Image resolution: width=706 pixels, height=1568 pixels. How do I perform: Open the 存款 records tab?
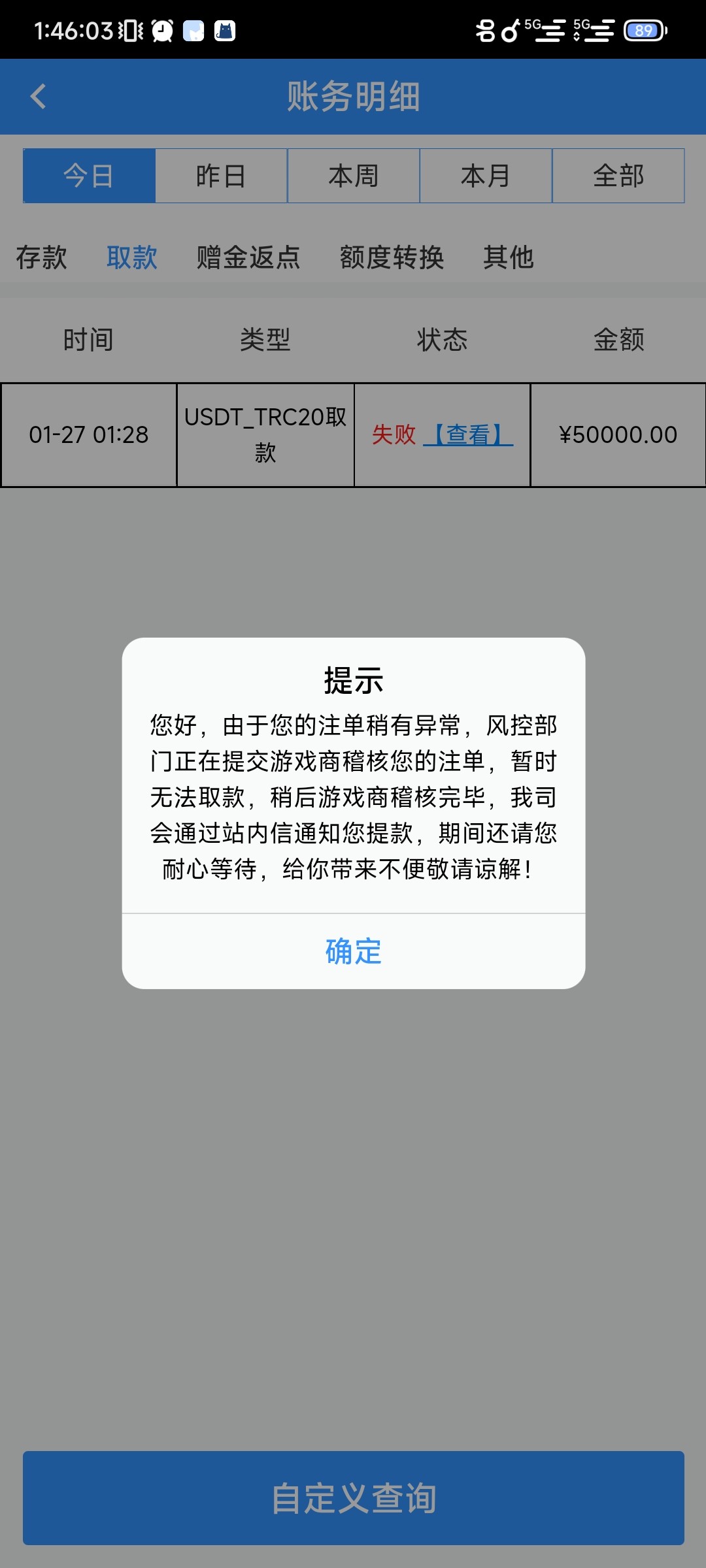tap(41, 257)
